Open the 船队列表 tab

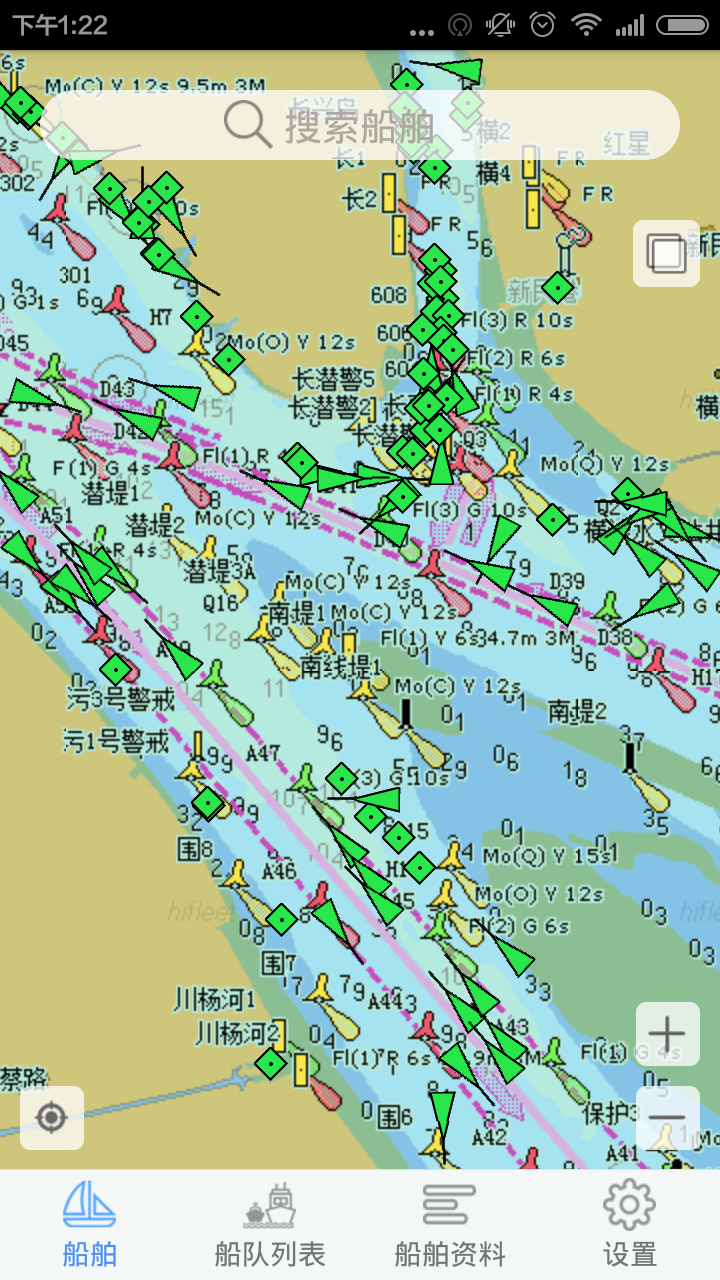pos(270,1225)
